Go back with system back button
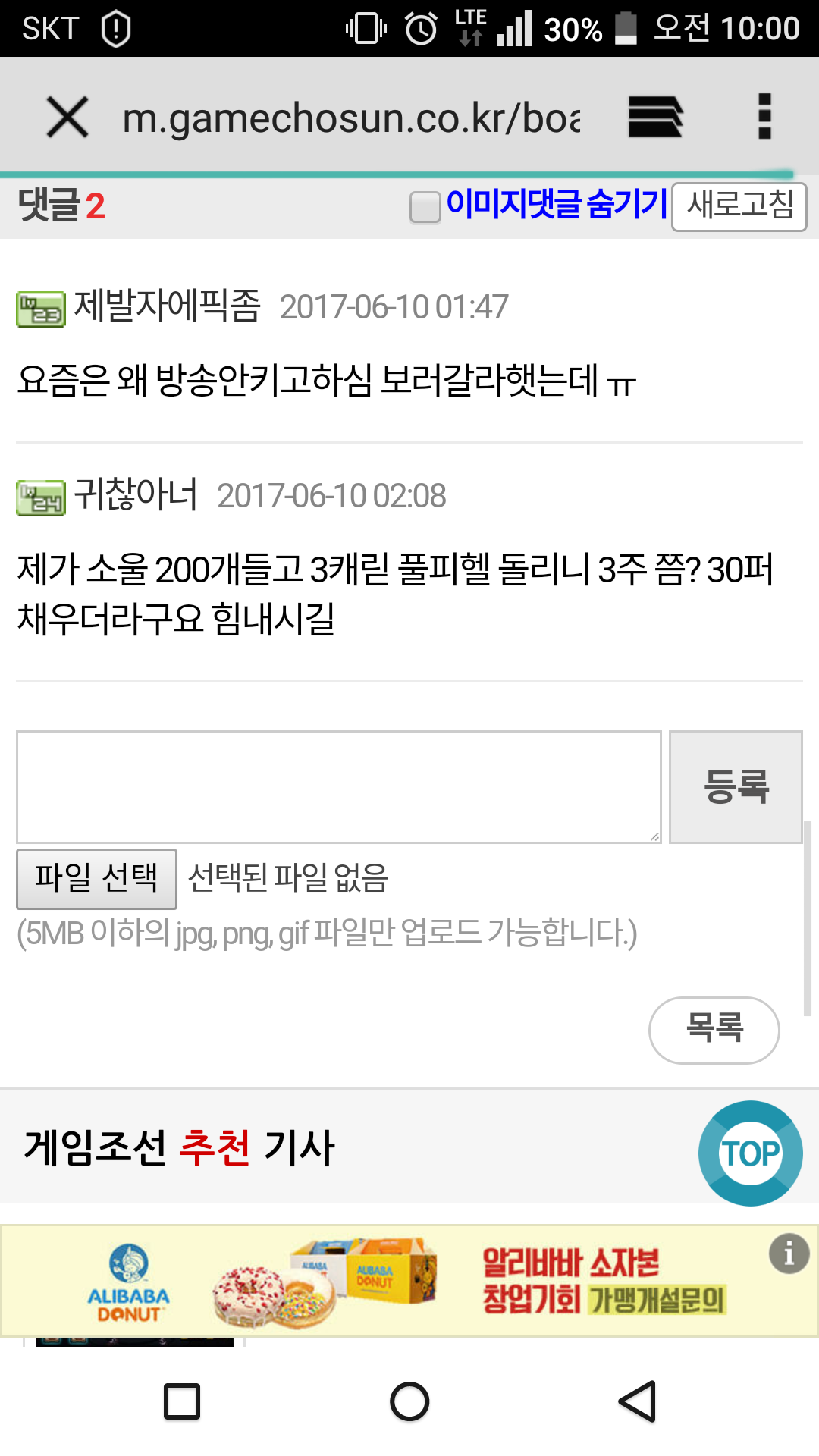Screen dimensions: 819x1456 [x=637, y=1401]
